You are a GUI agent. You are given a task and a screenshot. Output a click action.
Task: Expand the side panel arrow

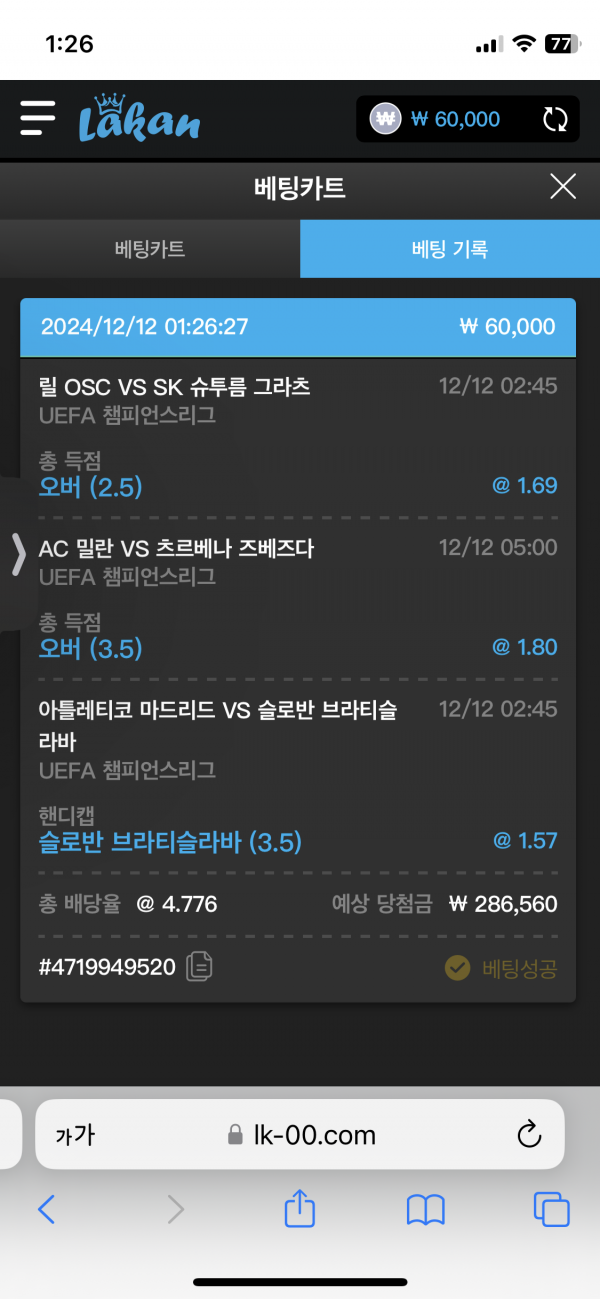[18, 554]
